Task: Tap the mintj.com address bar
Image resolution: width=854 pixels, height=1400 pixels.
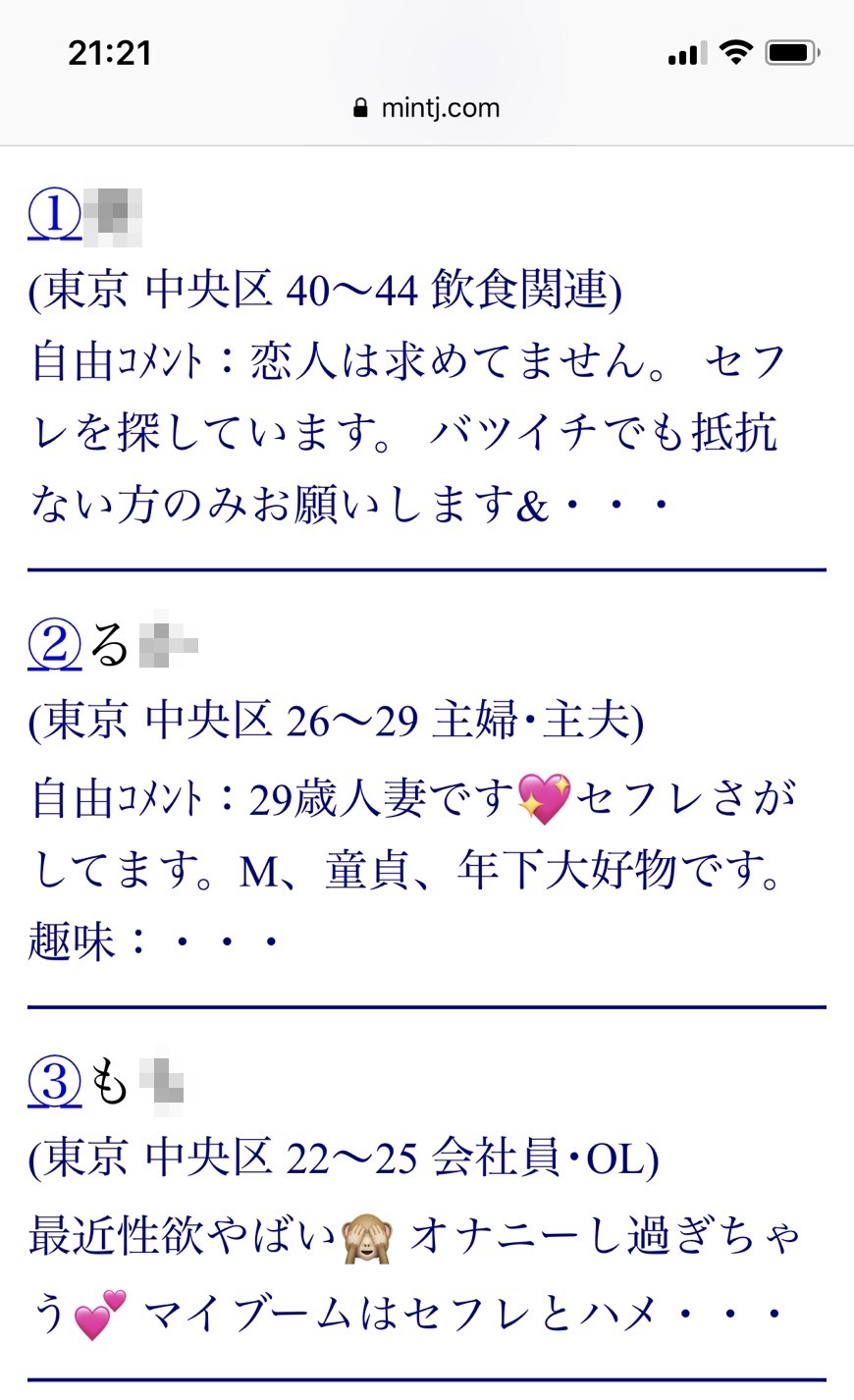Action: (427, 108)
